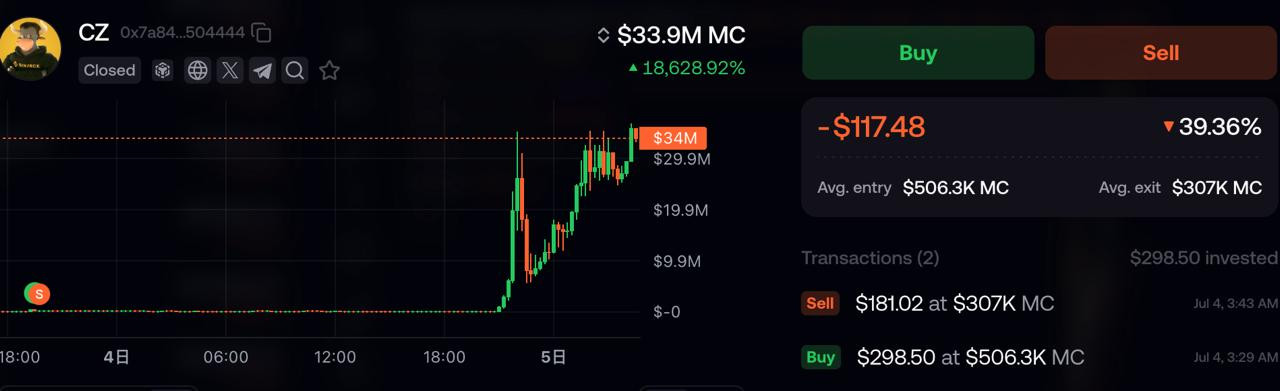Open the Sell $181.02 transaction
Viewport: 1280px width, 391px height.
pos(1040,303)
